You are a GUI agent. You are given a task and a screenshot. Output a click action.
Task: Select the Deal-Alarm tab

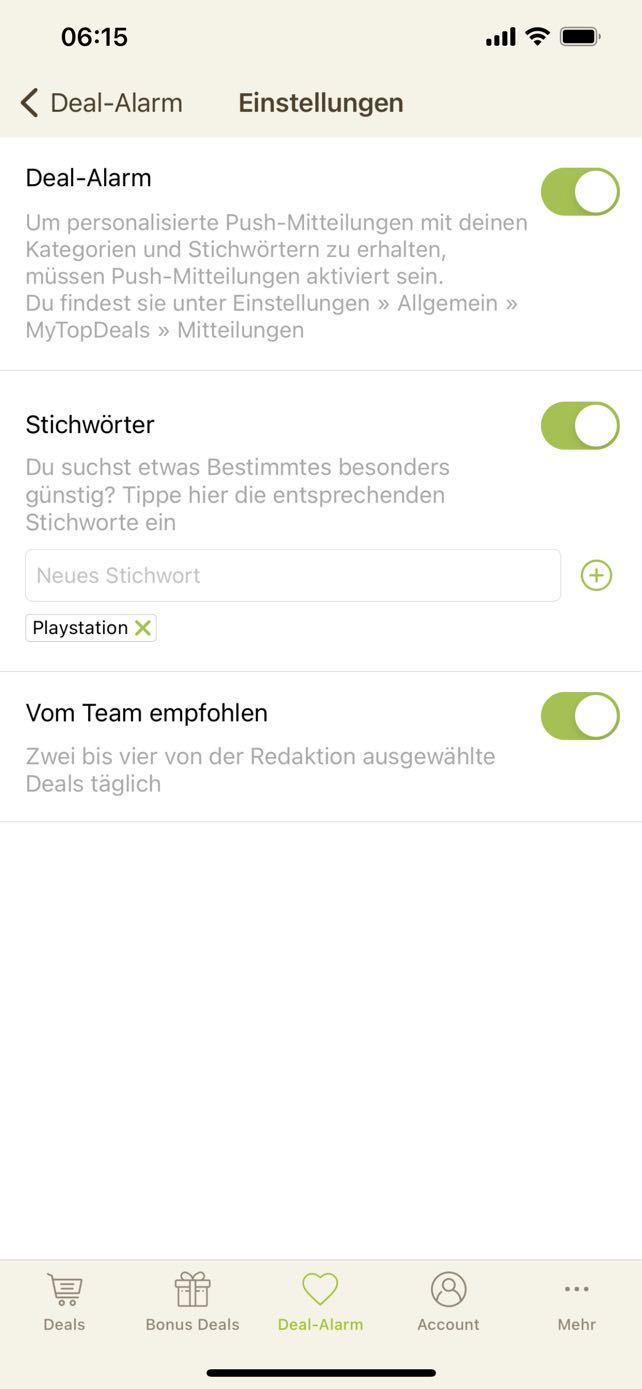[320, 1302]
